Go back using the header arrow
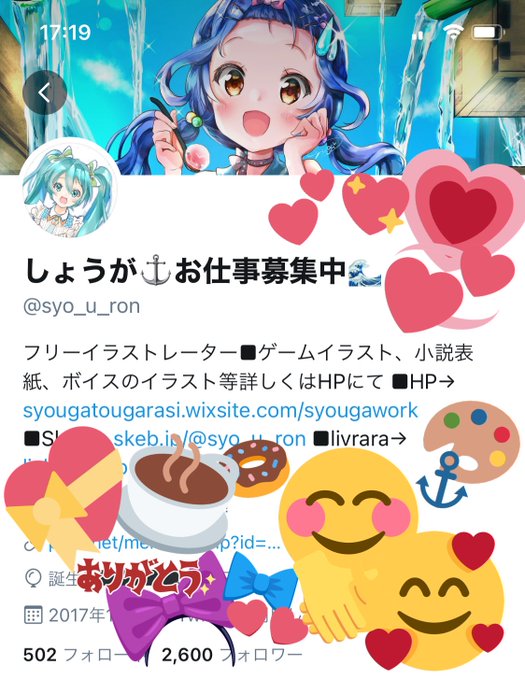525x680 pixels. coord(45,92)
